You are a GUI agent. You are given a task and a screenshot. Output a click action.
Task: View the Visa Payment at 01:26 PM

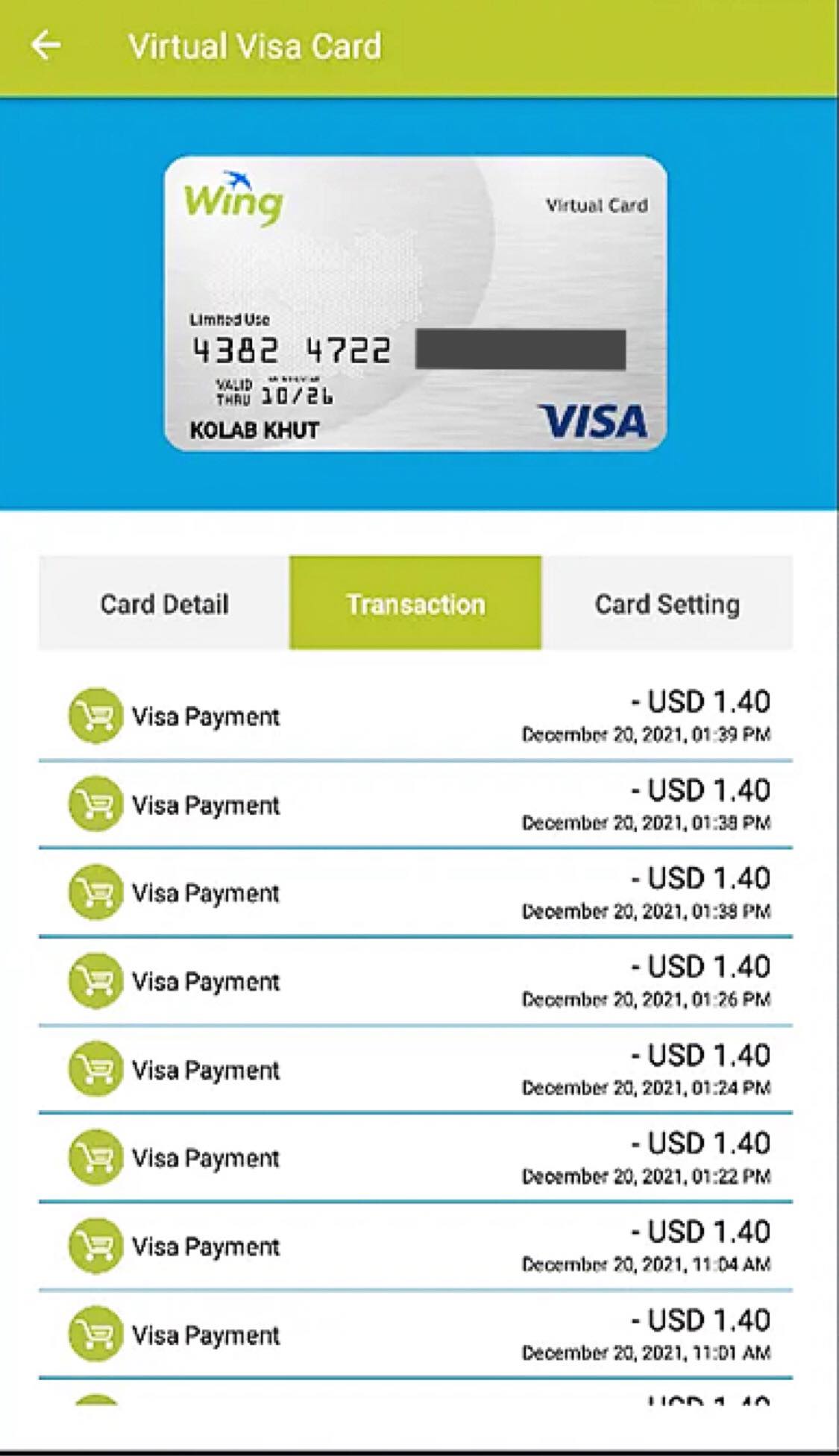(415, 981)
